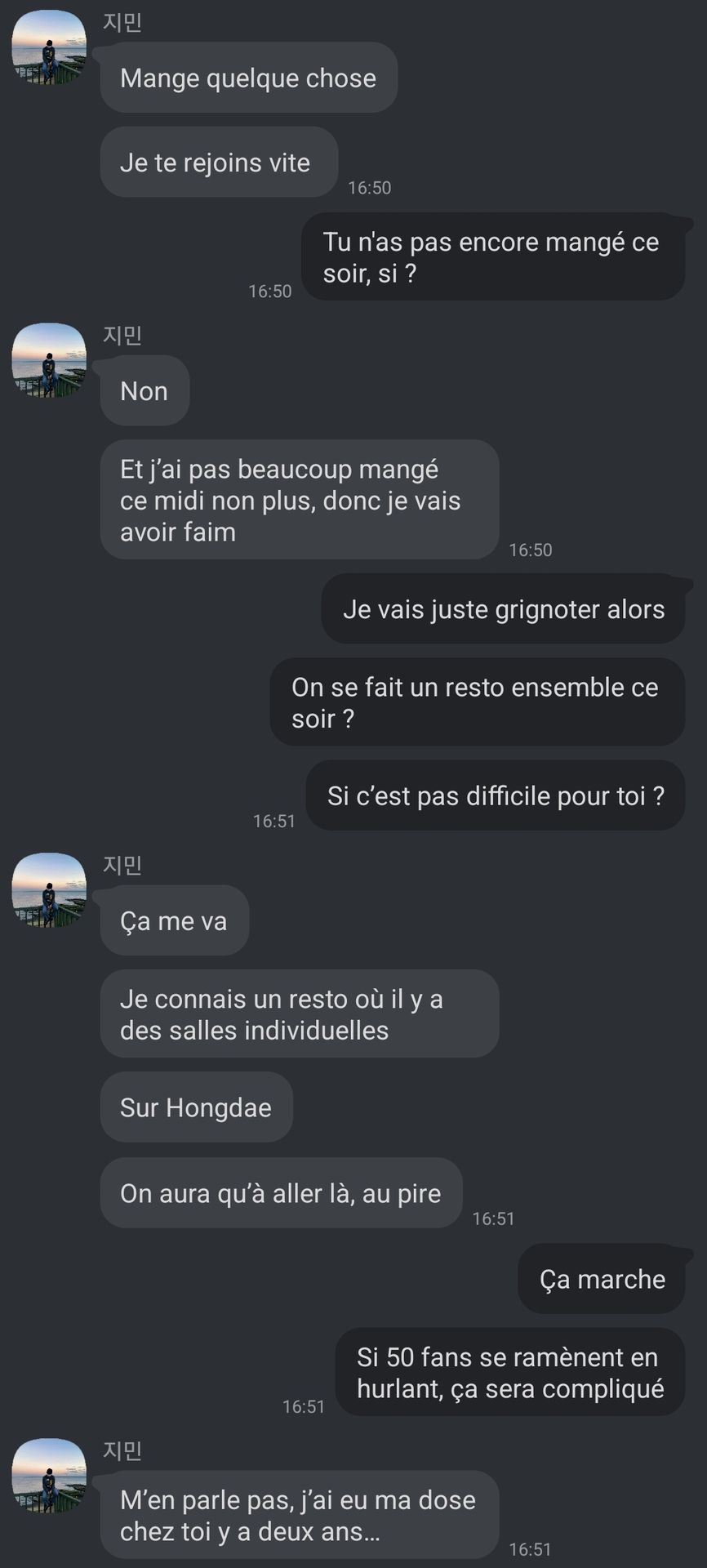The width and height of the screenshot is (707, 1568).
Task: Open 지민's avatar by 'M'en parle pas' message
Action: 49,1476
